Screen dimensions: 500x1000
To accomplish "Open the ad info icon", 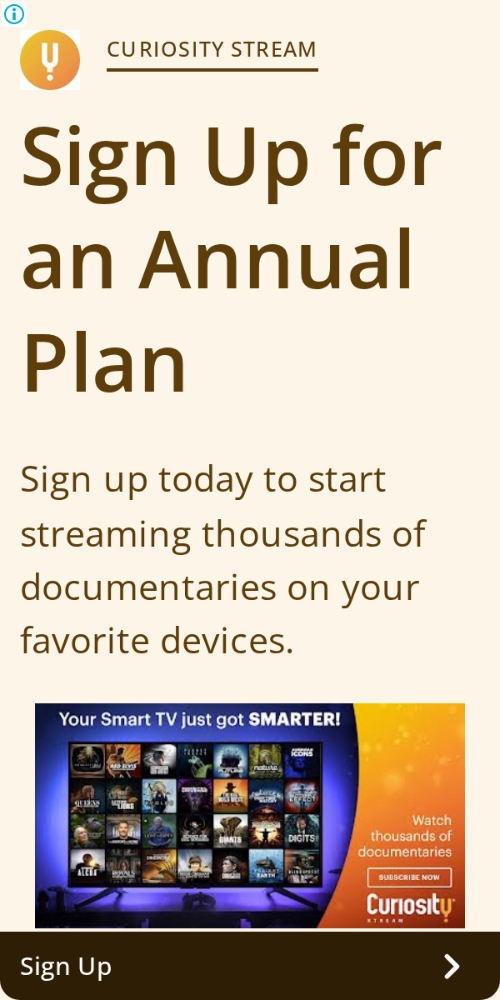I will 14,14.
